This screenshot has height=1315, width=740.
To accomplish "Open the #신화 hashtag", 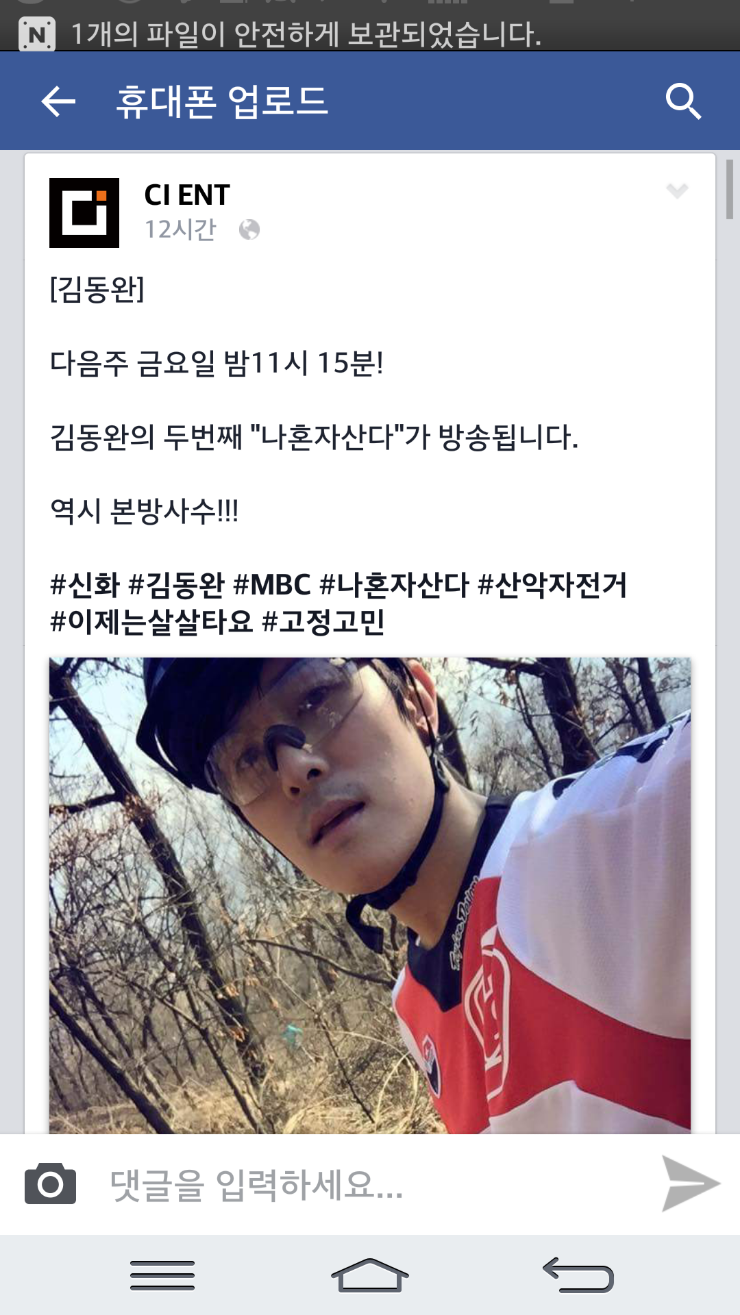I will (85, 585).
